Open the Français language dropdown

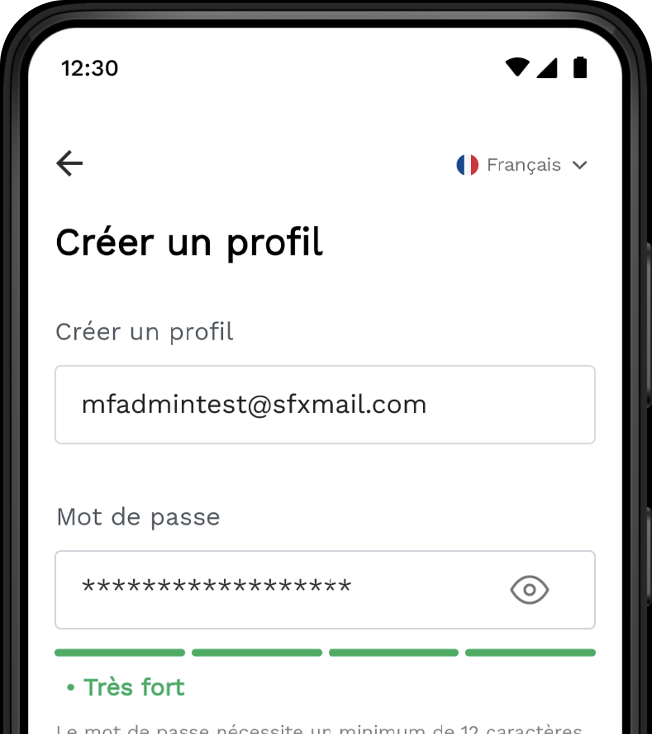pos(522,165)
